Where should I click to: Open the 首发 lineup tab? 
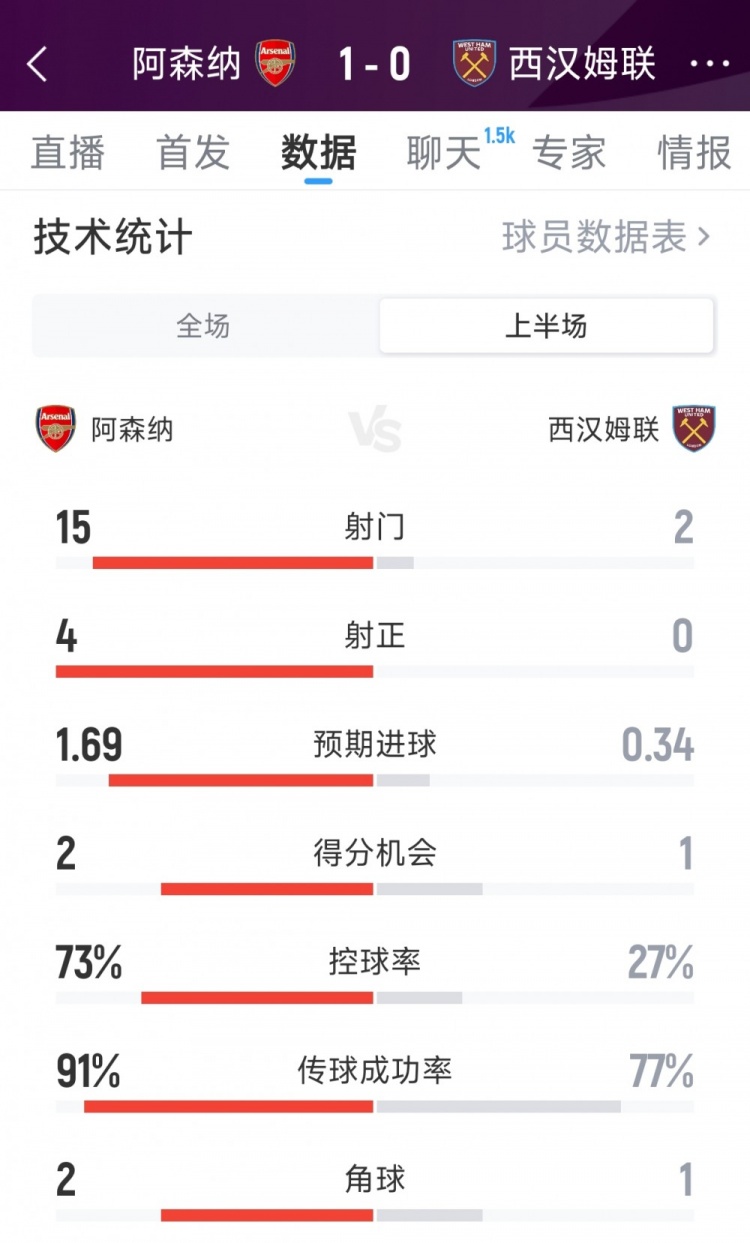point(193,154)
